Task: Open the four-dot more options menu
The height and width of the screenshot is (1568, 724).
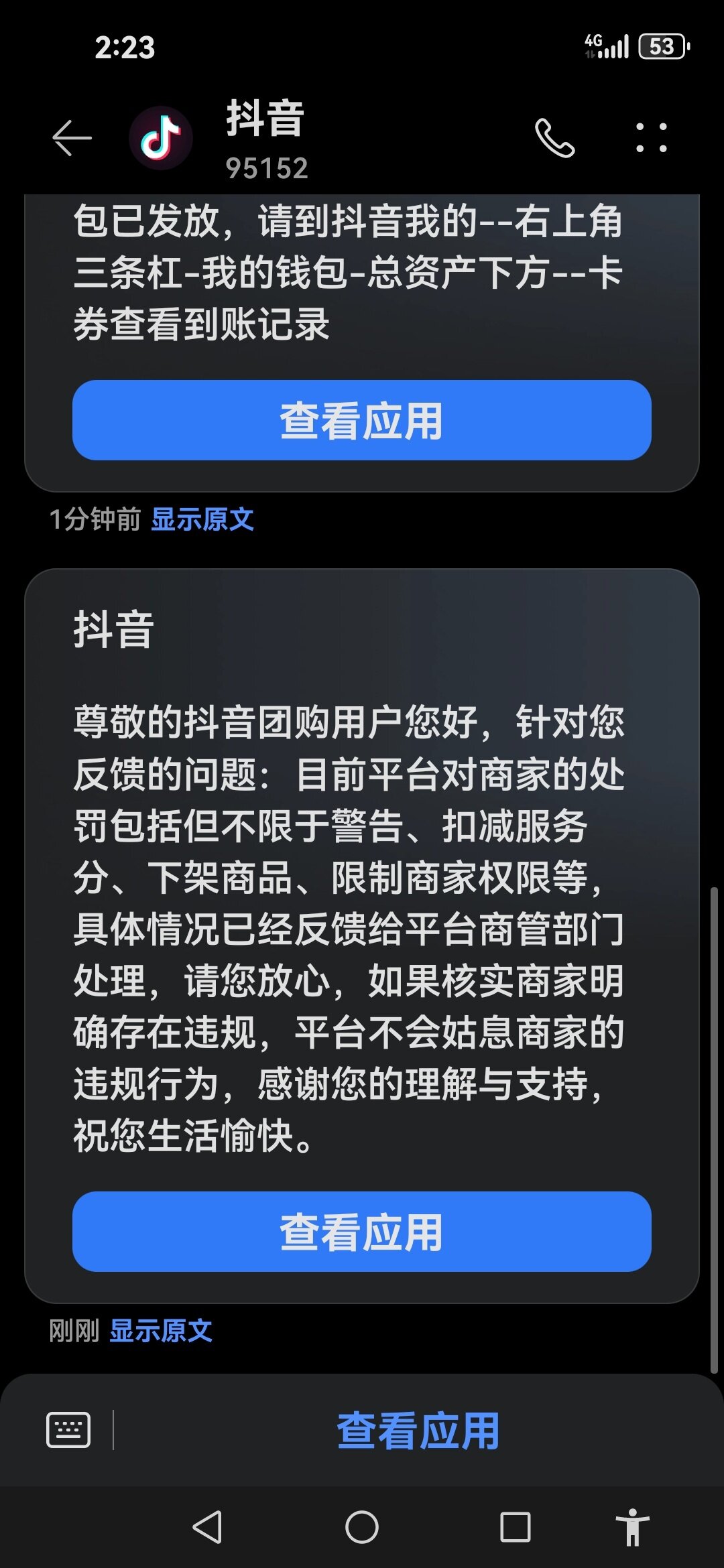Action: click(x=651, y=138)
